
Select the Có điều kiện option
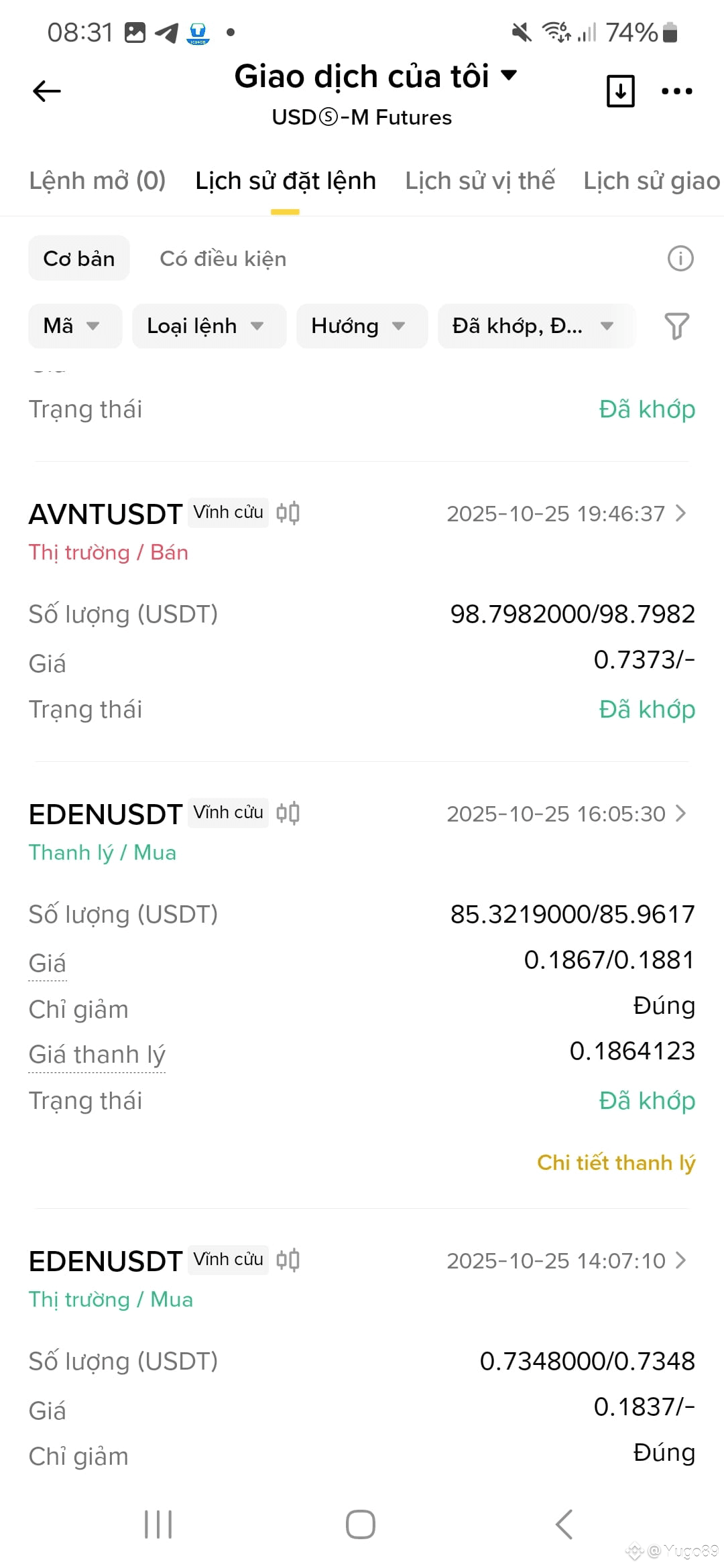point(223,259)
